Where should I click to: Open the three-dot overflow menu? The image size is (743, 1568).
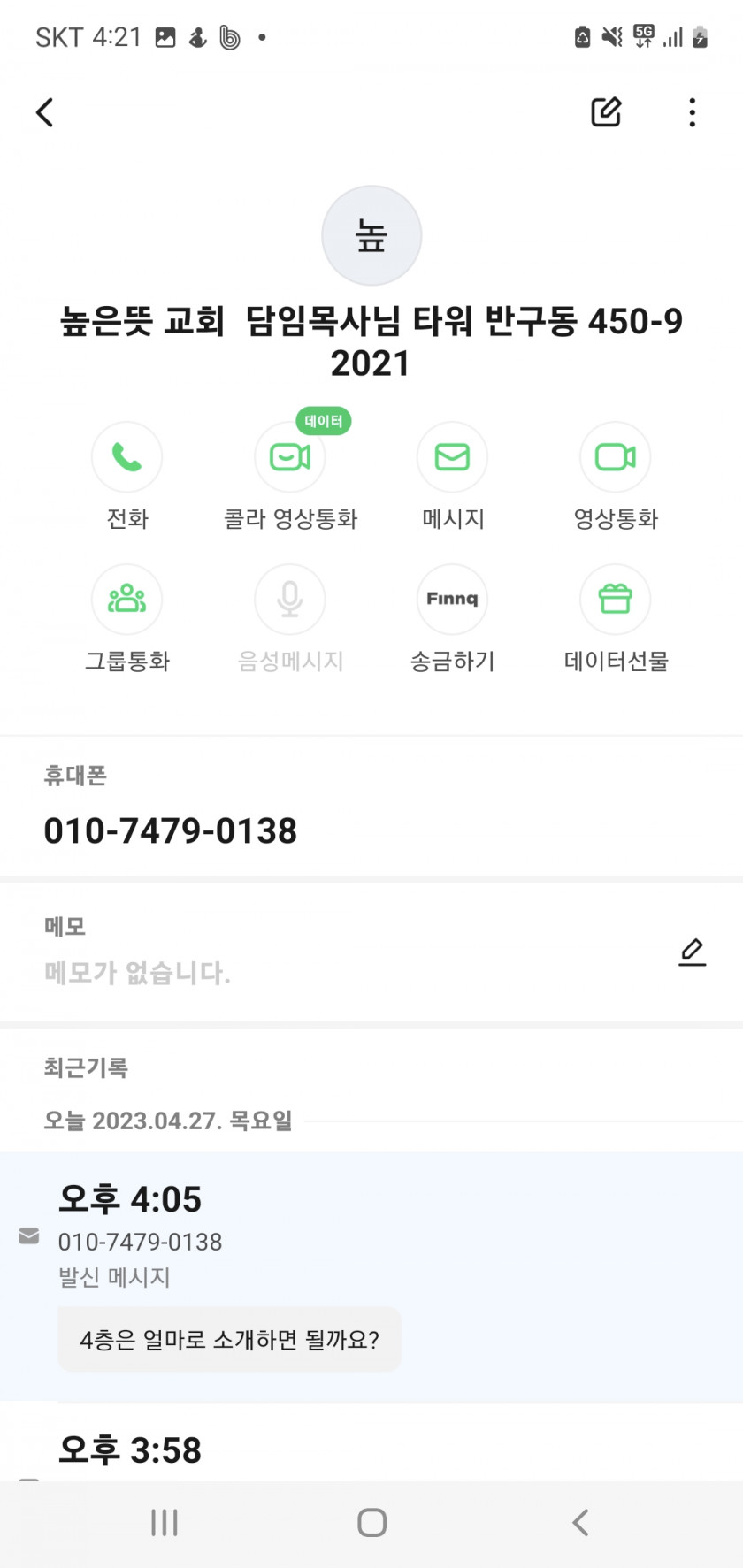(693, 112)
